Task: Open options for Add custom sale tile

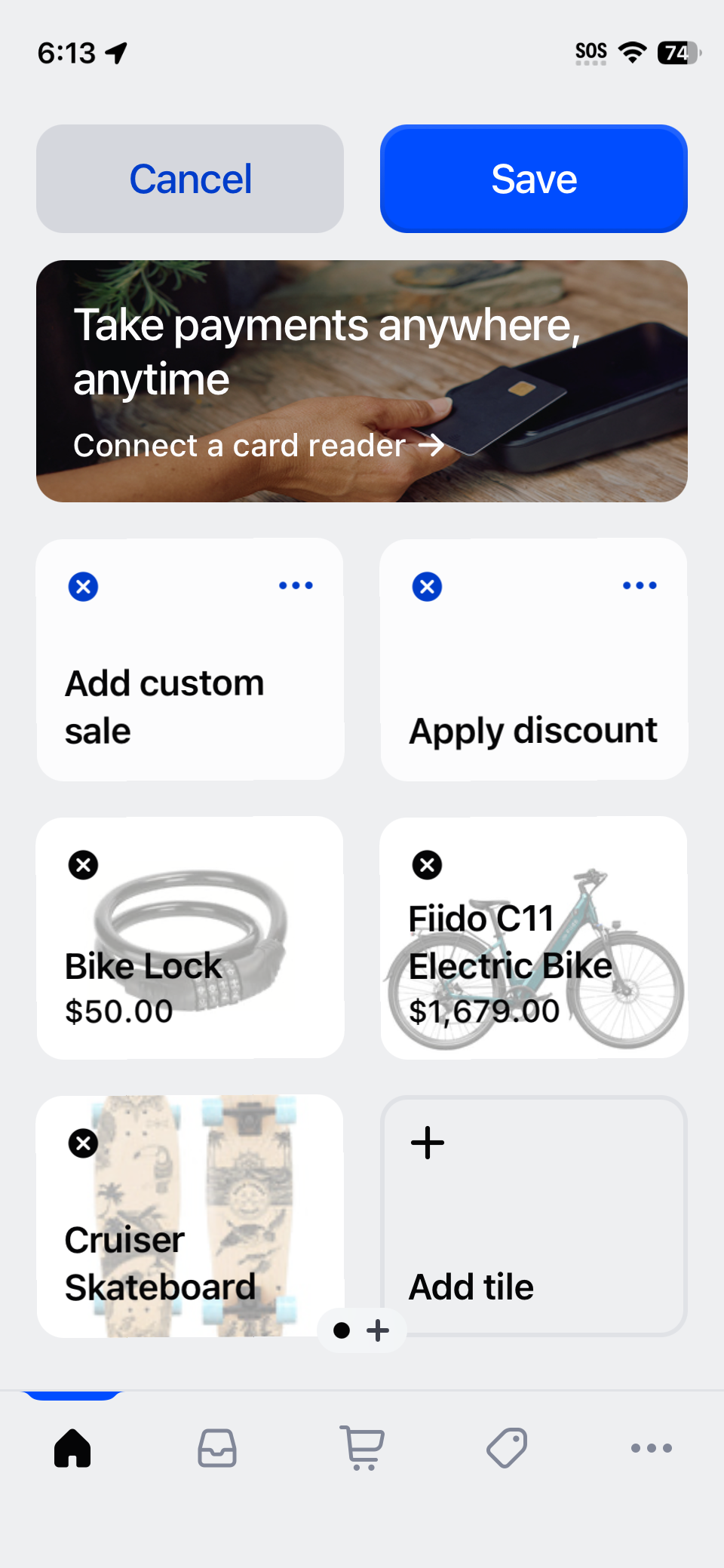Action: coord(296,585)
